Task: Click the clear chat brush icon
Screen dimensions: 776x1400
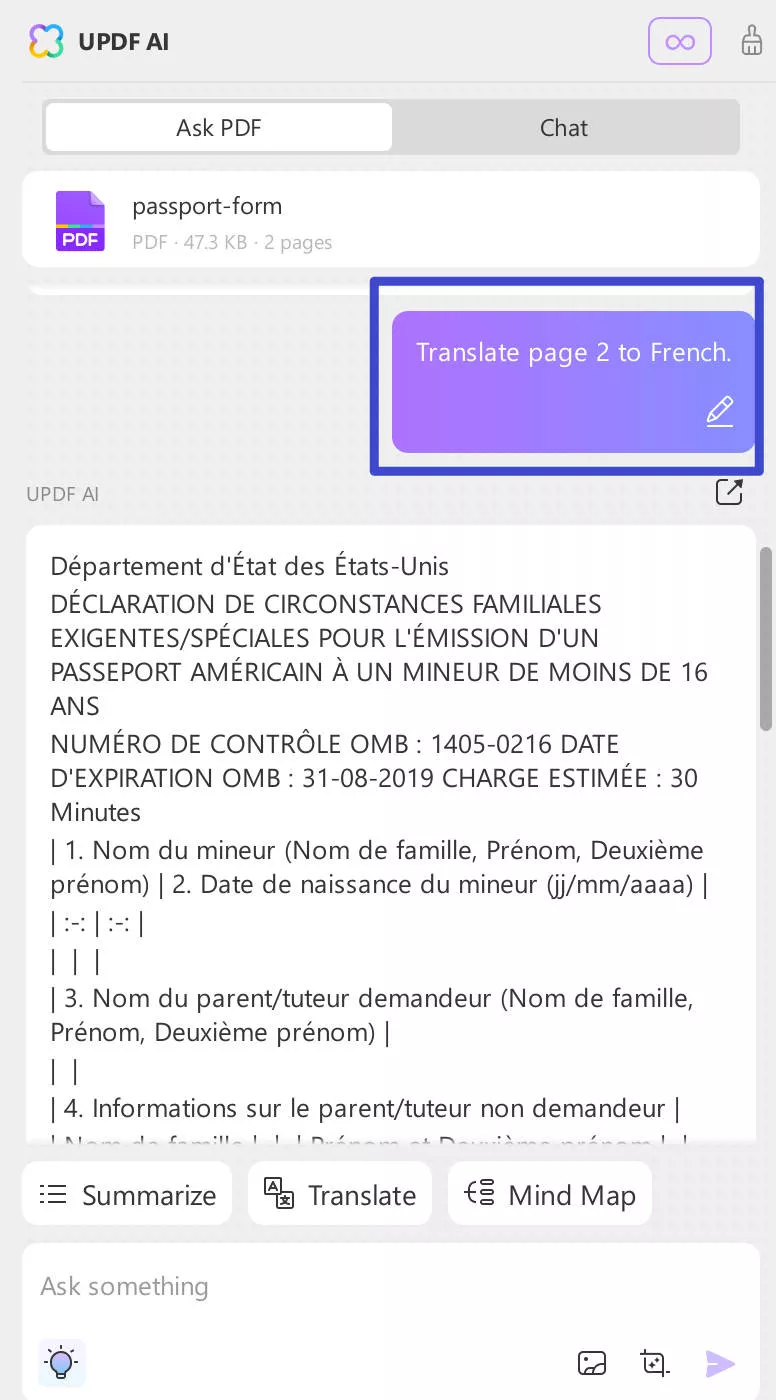Action: (751, 41)
